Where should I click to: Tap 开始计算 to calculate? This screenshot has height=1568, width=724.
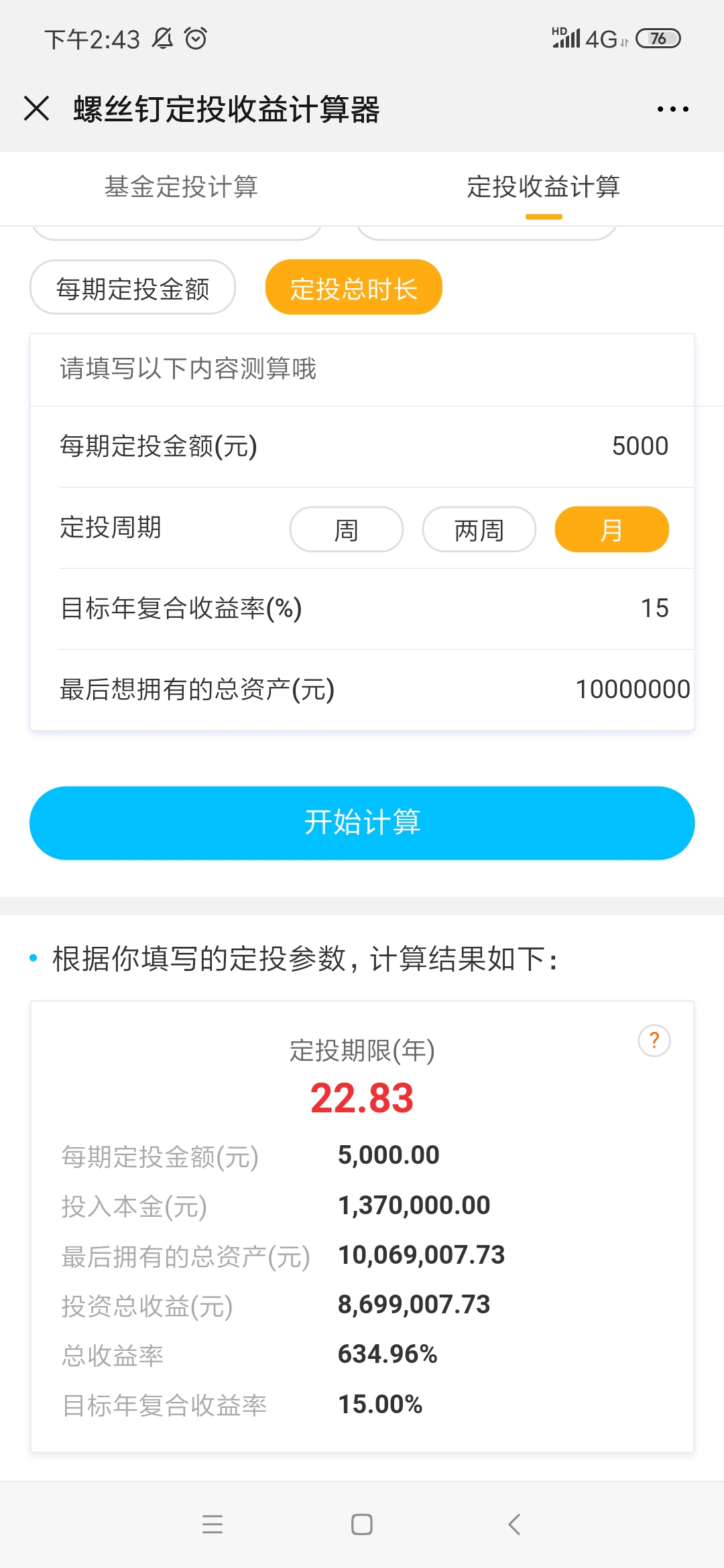point(362,823)
